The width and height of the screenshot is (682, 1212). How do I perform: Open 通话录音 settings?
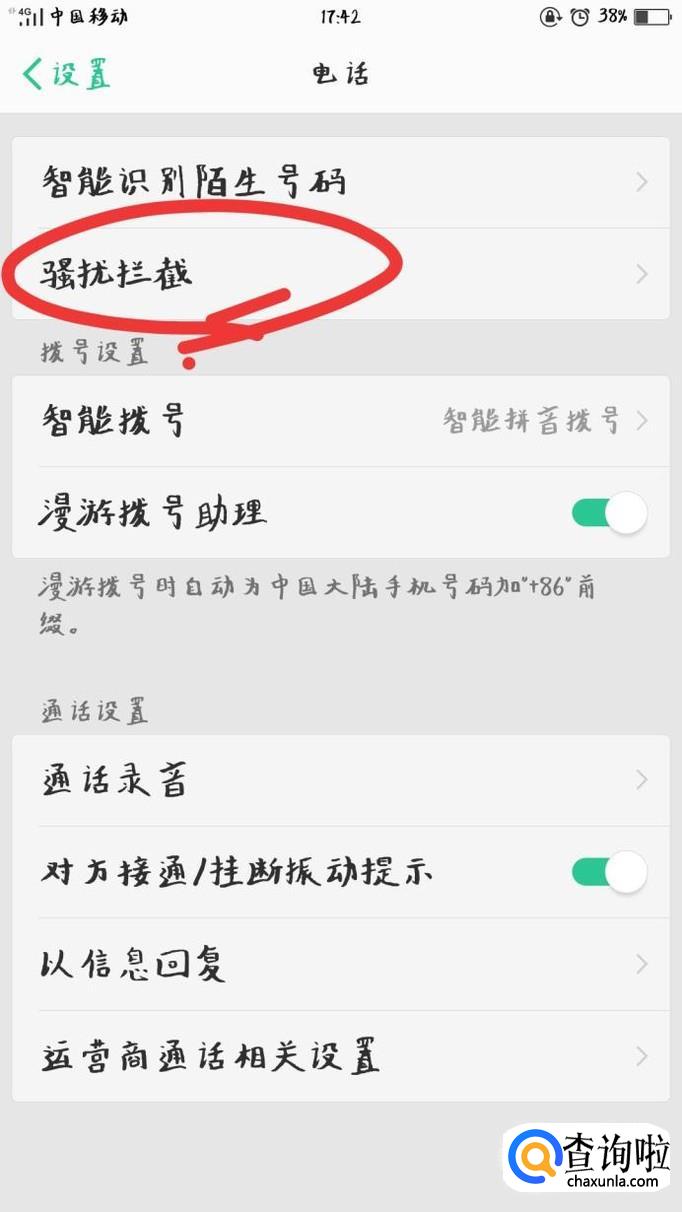340,780
